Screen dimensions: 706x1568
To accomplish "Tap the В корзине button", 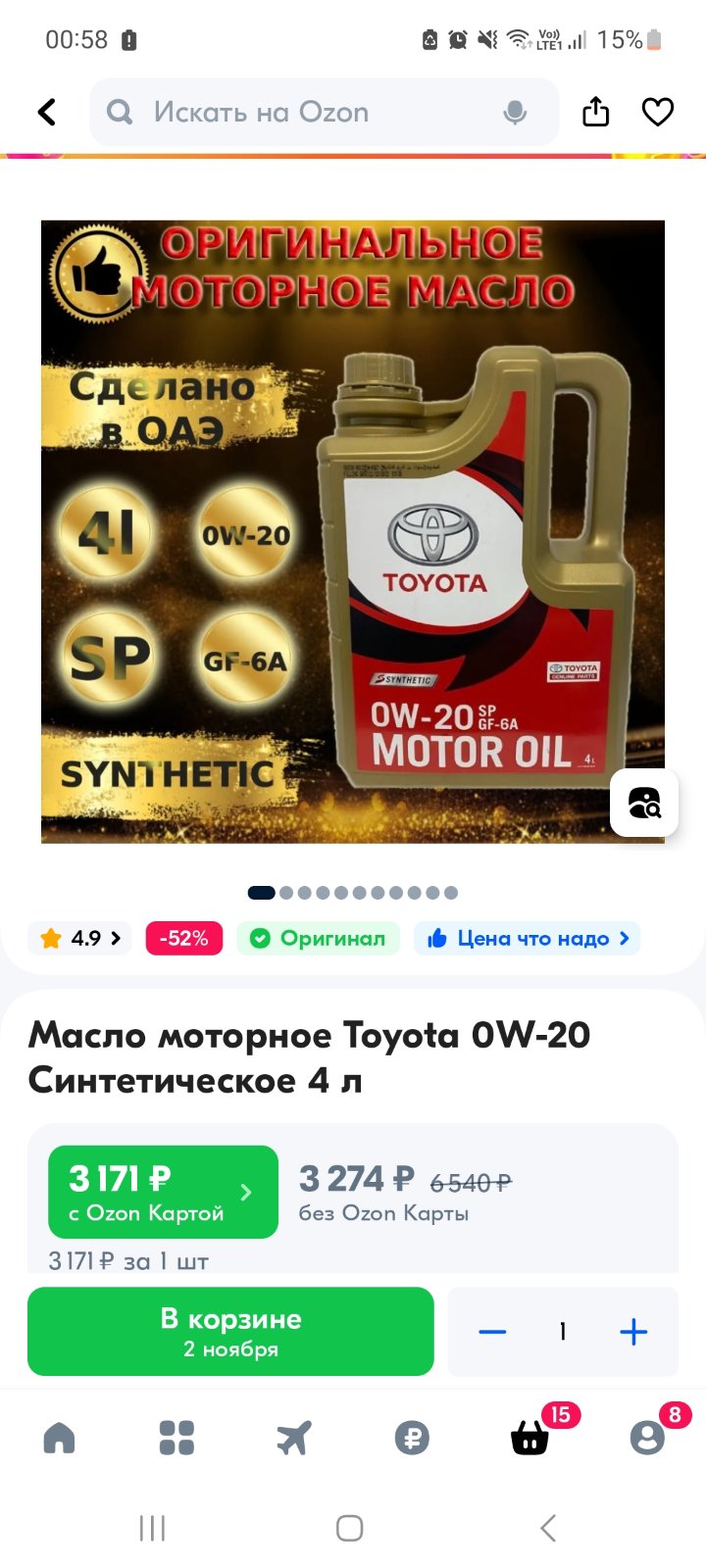I will 230,1331.
